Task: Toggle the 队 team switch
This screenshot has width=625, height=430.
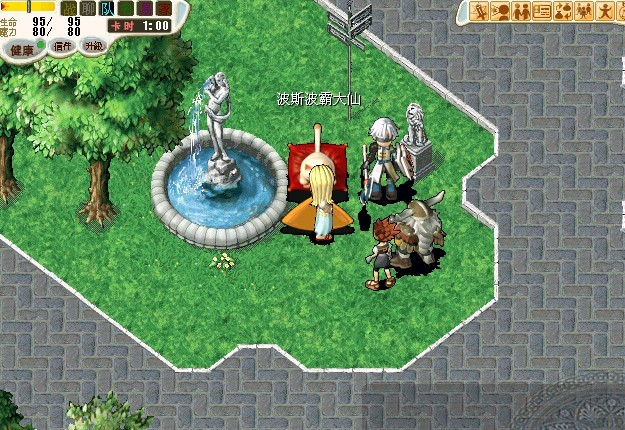Action: click(x=107, y=9)
